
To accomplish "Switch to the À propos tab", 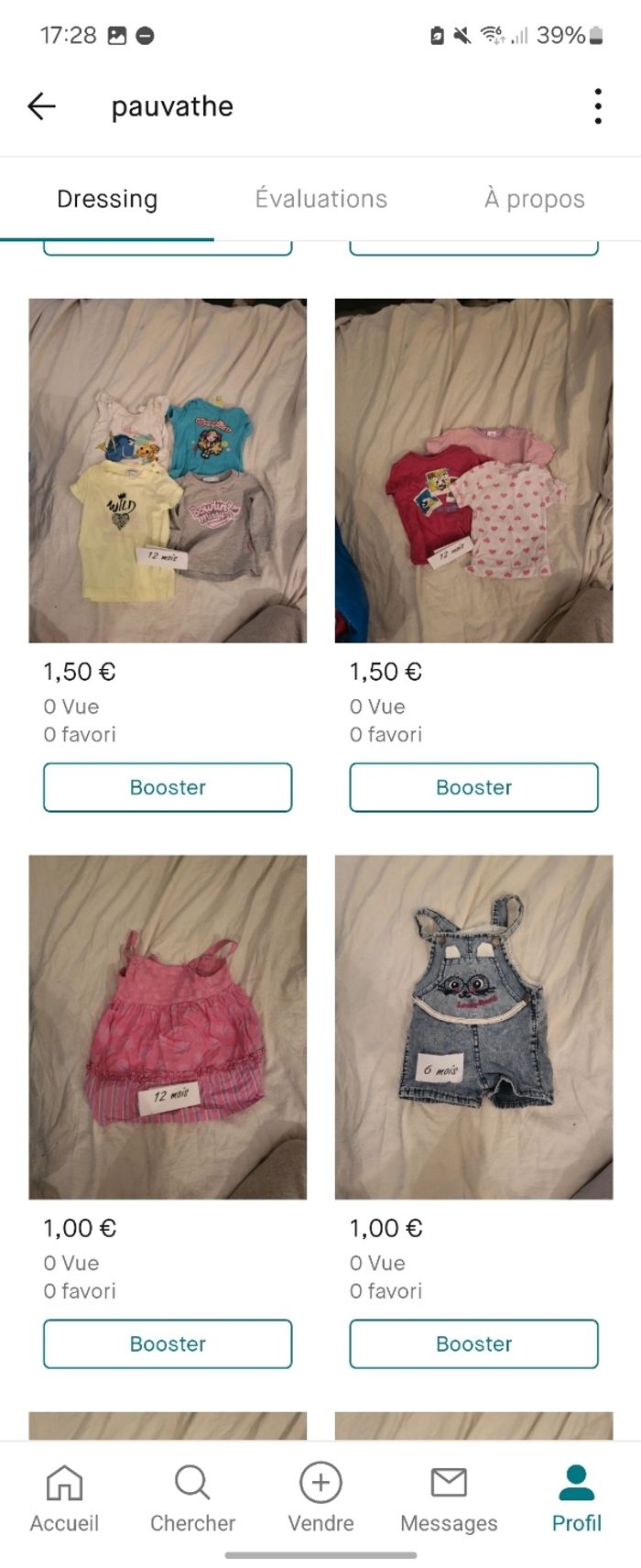I will point(534,199).
